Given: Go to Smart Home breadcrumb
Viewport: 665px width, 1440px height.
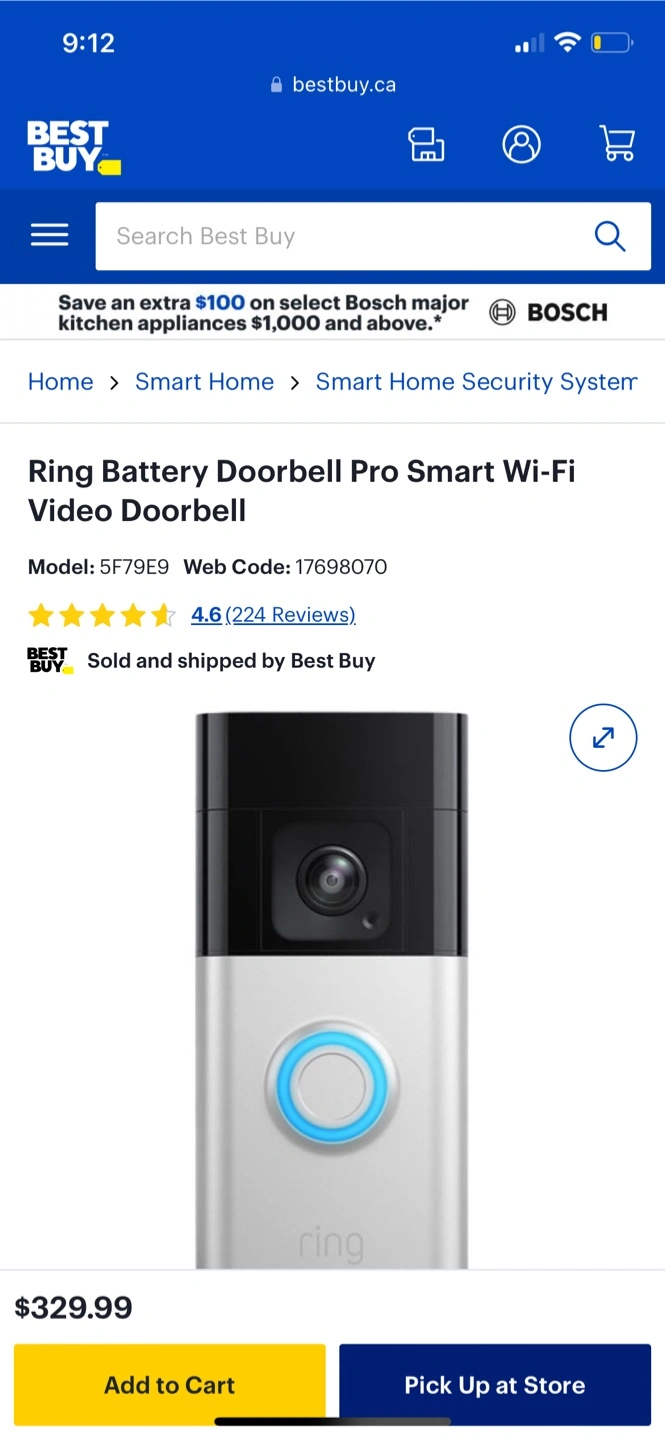Looking at the screenshot, I should [204, 382].
